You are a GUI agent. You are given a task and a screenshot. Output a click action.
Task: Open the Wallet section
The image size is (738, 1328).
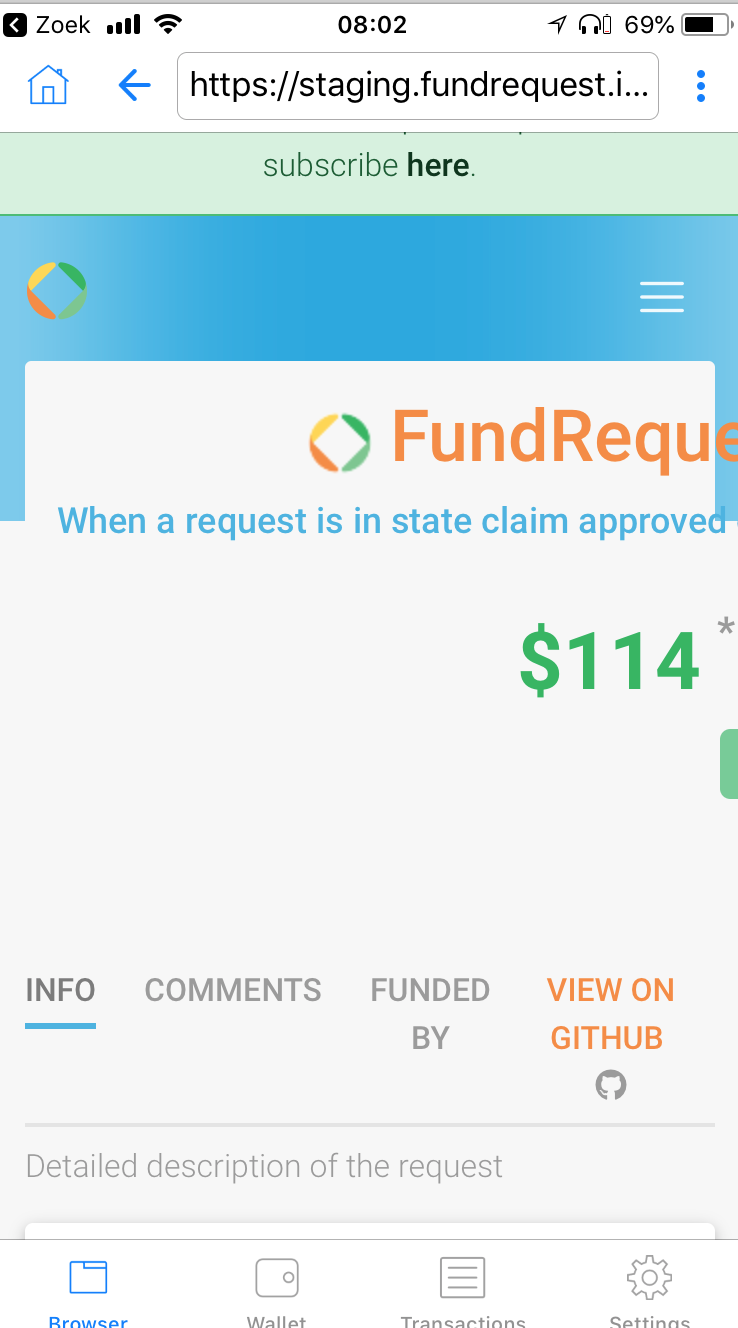(277, 1290)
